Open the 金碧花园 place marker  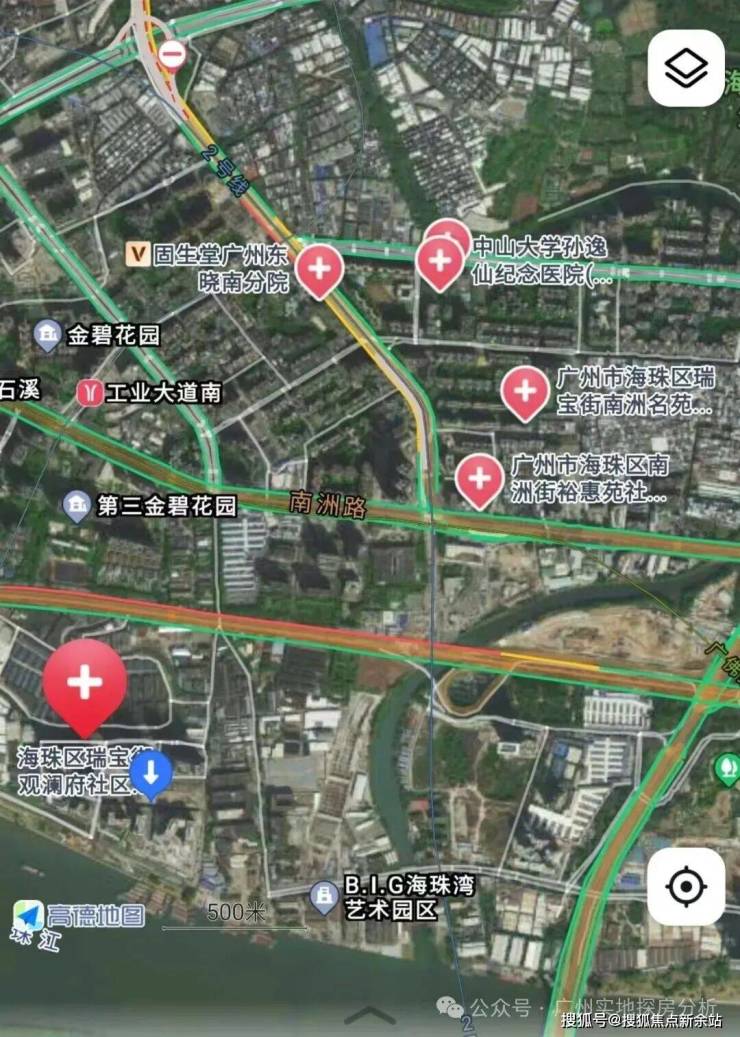pyautogui.click(x=47, y=335)
